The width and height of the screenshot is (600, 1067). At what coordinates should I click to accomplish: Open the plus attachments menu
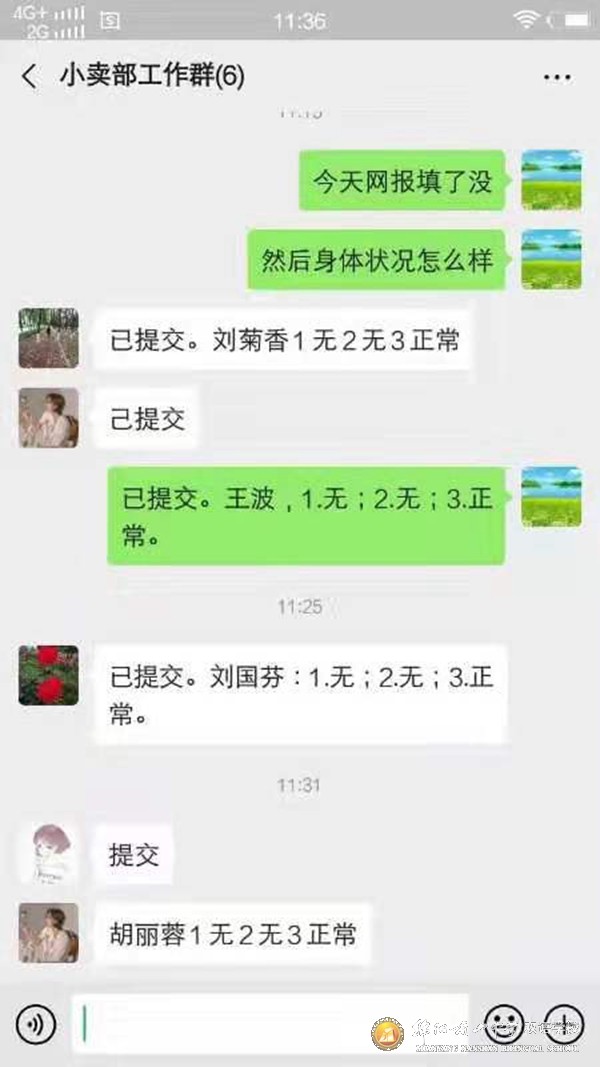[x=564, y=1023]
